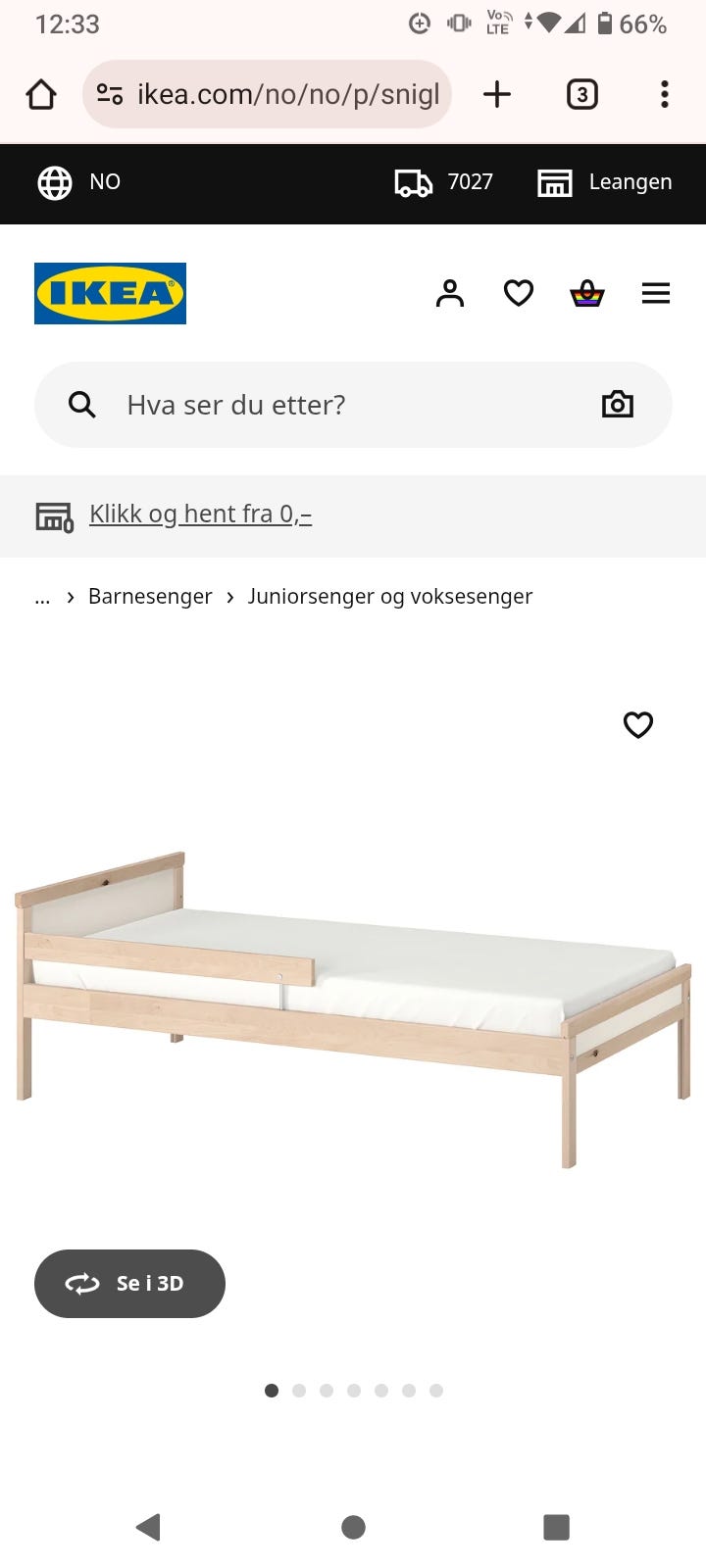
Task: Open the browser three-dot menu
Action: tap(665, 94)
